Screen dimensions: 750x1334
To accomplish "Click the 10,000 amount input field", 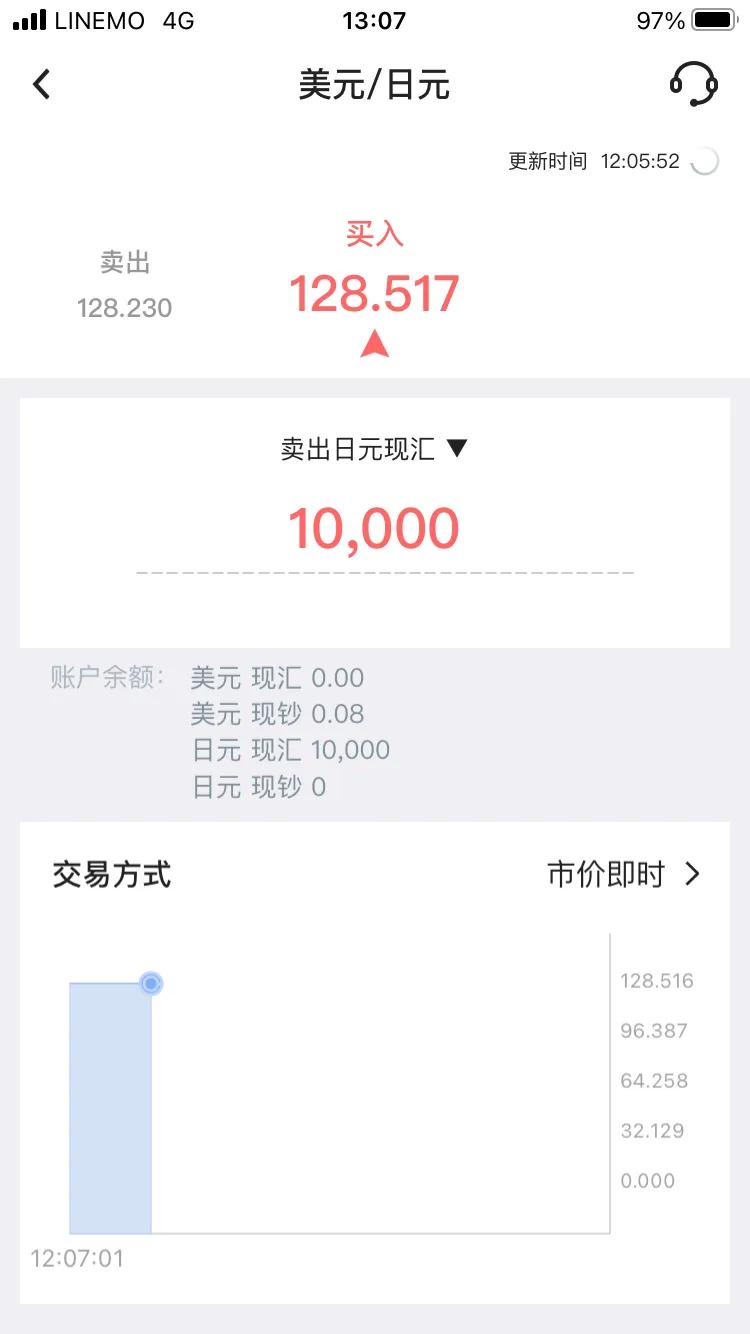I will point(374,526).
